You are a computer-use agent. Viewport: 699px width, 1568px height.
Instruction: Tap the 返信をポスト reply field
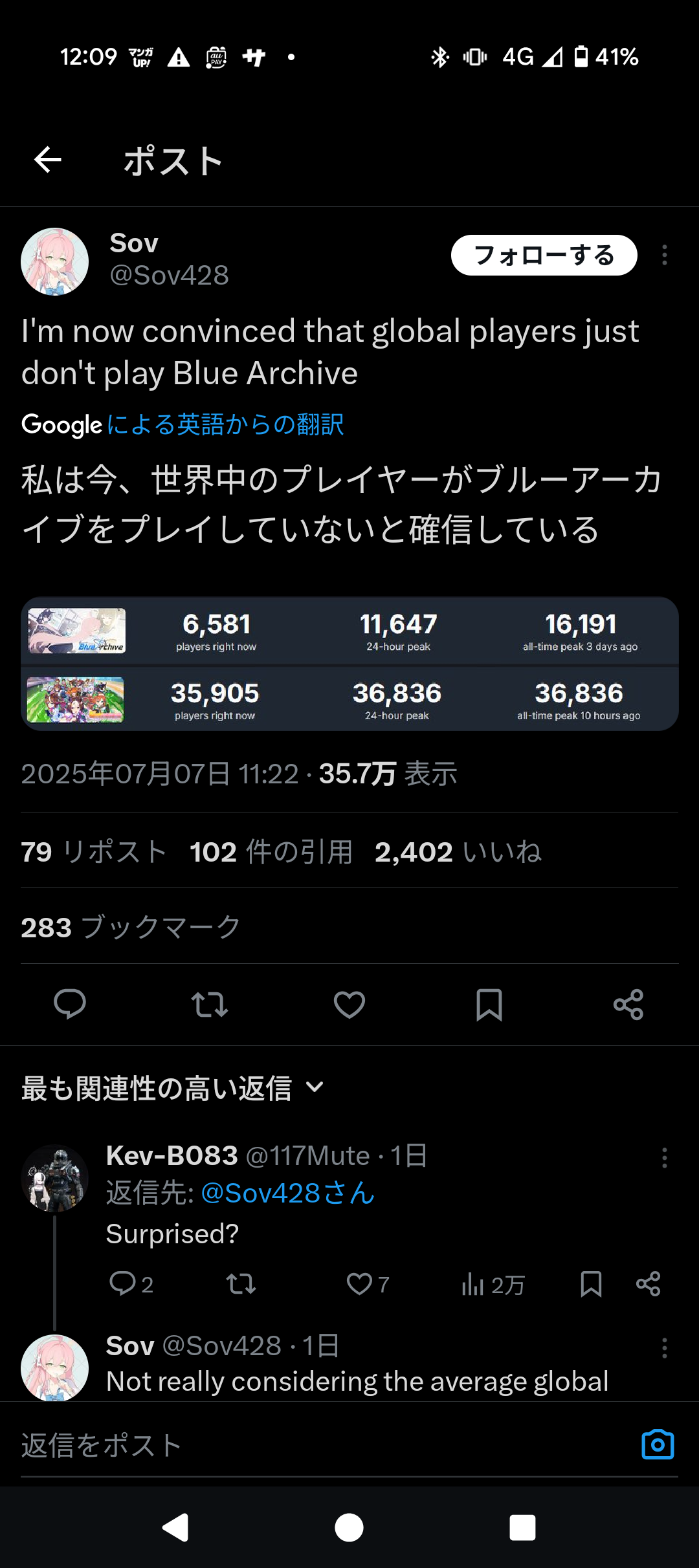point(324,1445)
